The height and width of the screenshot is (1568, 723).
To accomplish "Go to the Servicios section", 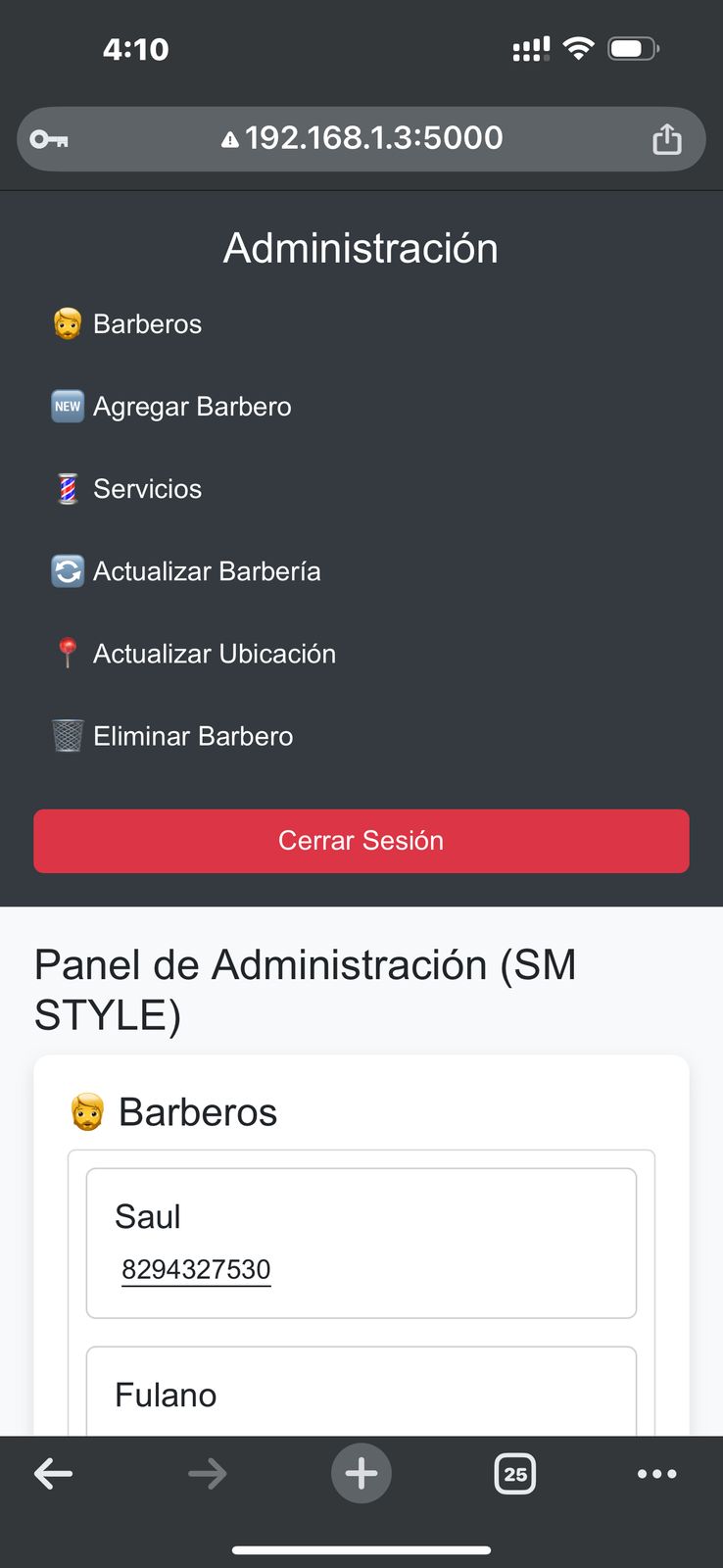I will click(147, 489).
